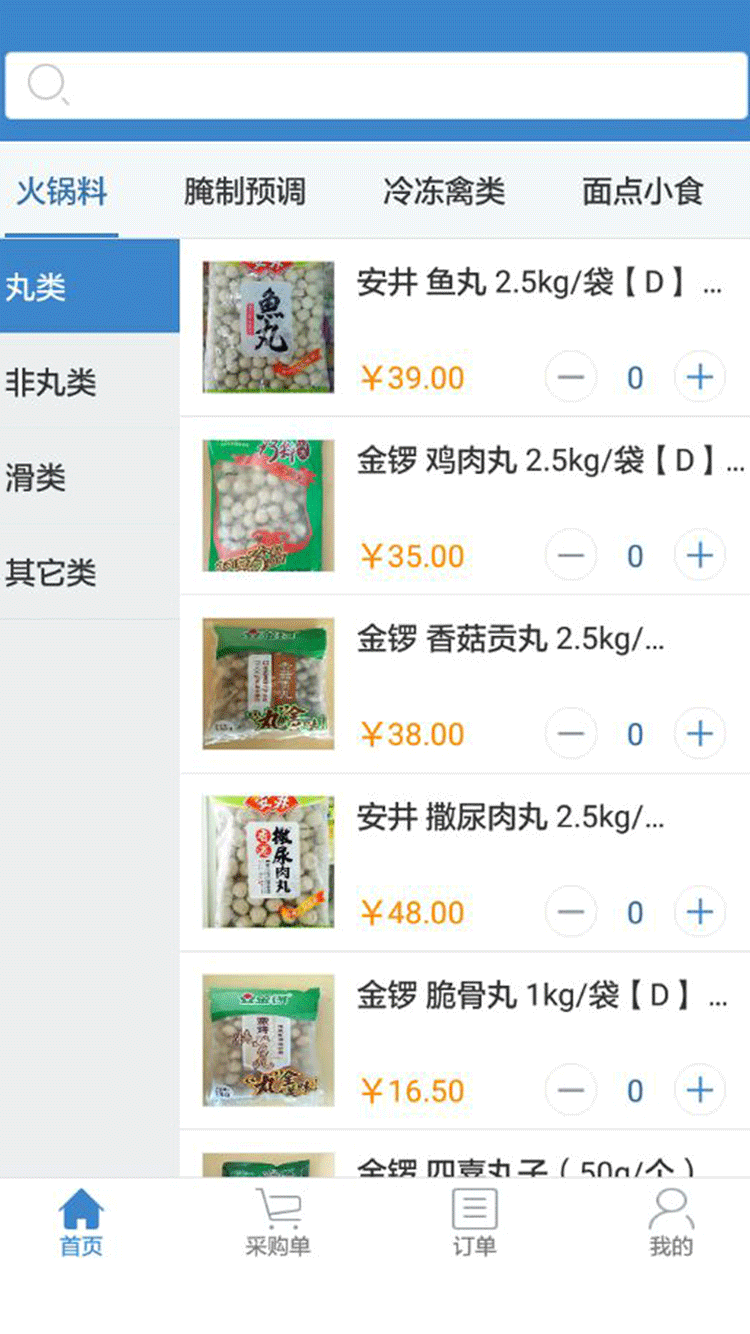This screenshot has width=750, height=1334.
Task: View the 金锣 香菇贡丸 product thumbnail
Action: 267,682
